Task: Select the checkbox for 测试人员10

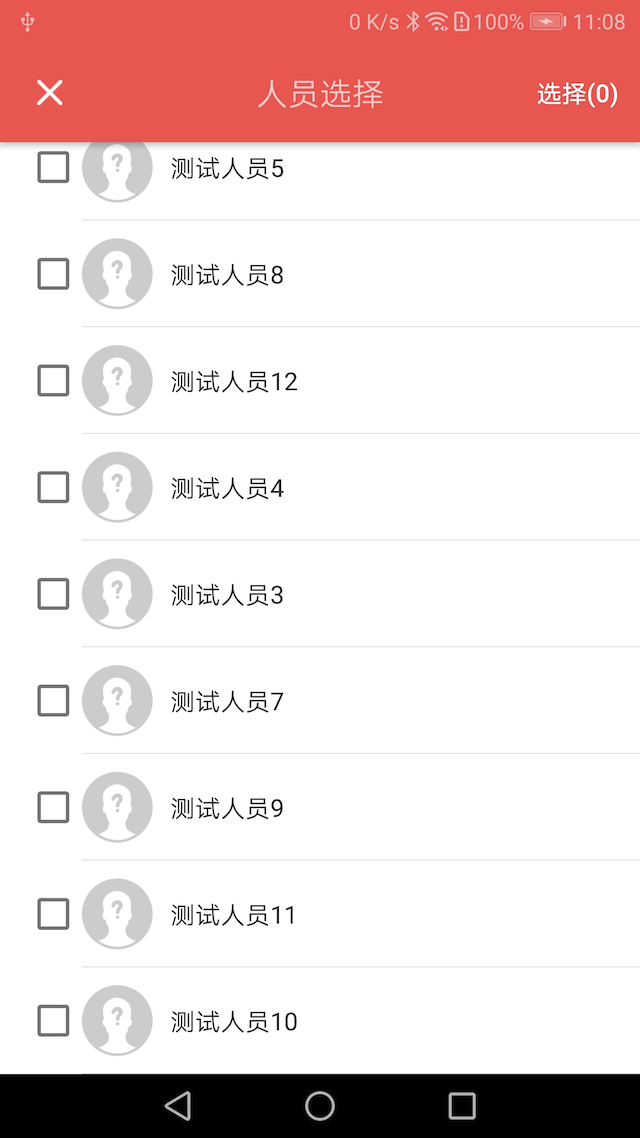Action: (53, 1021)
